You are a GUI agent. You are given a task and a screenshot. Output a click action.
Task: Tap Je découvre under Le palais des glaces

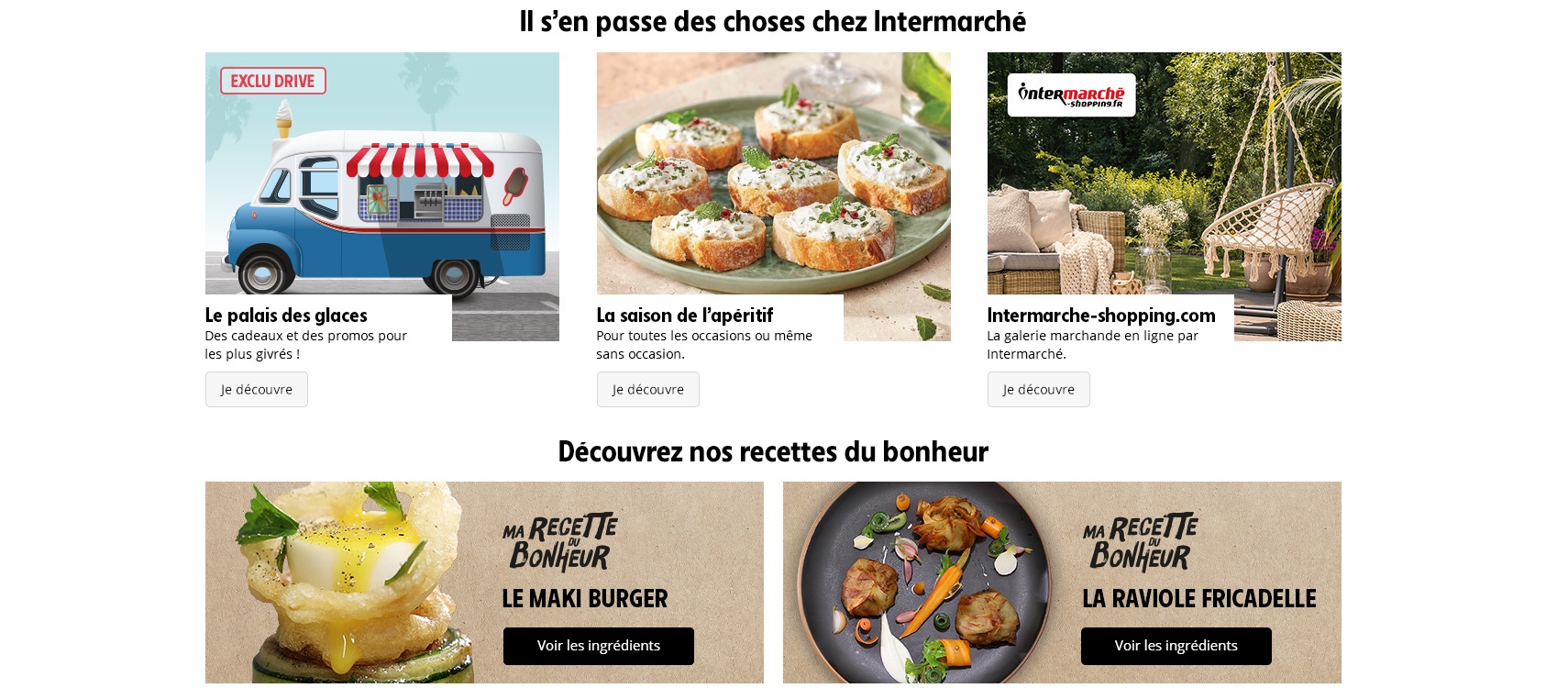[x=257, y=390]
